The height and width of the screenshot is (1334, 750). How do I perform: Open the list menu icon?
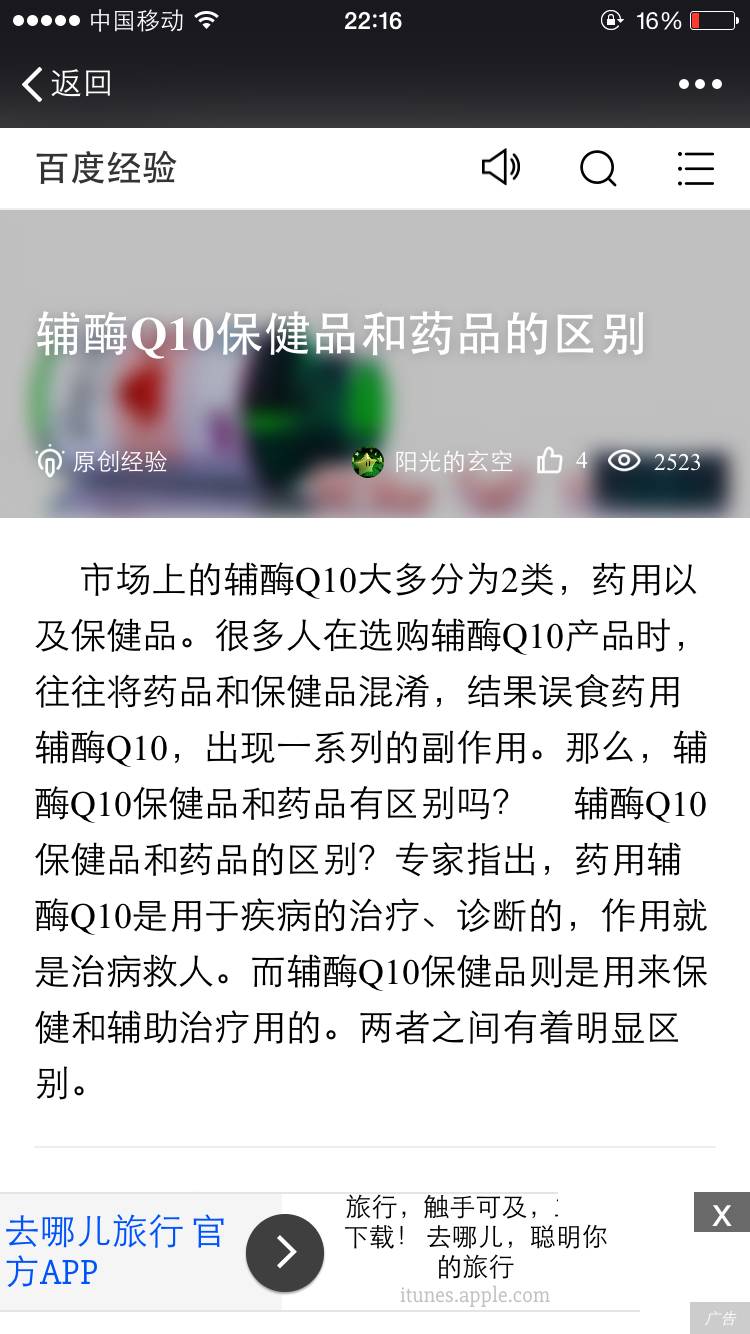tap(695, 168)
